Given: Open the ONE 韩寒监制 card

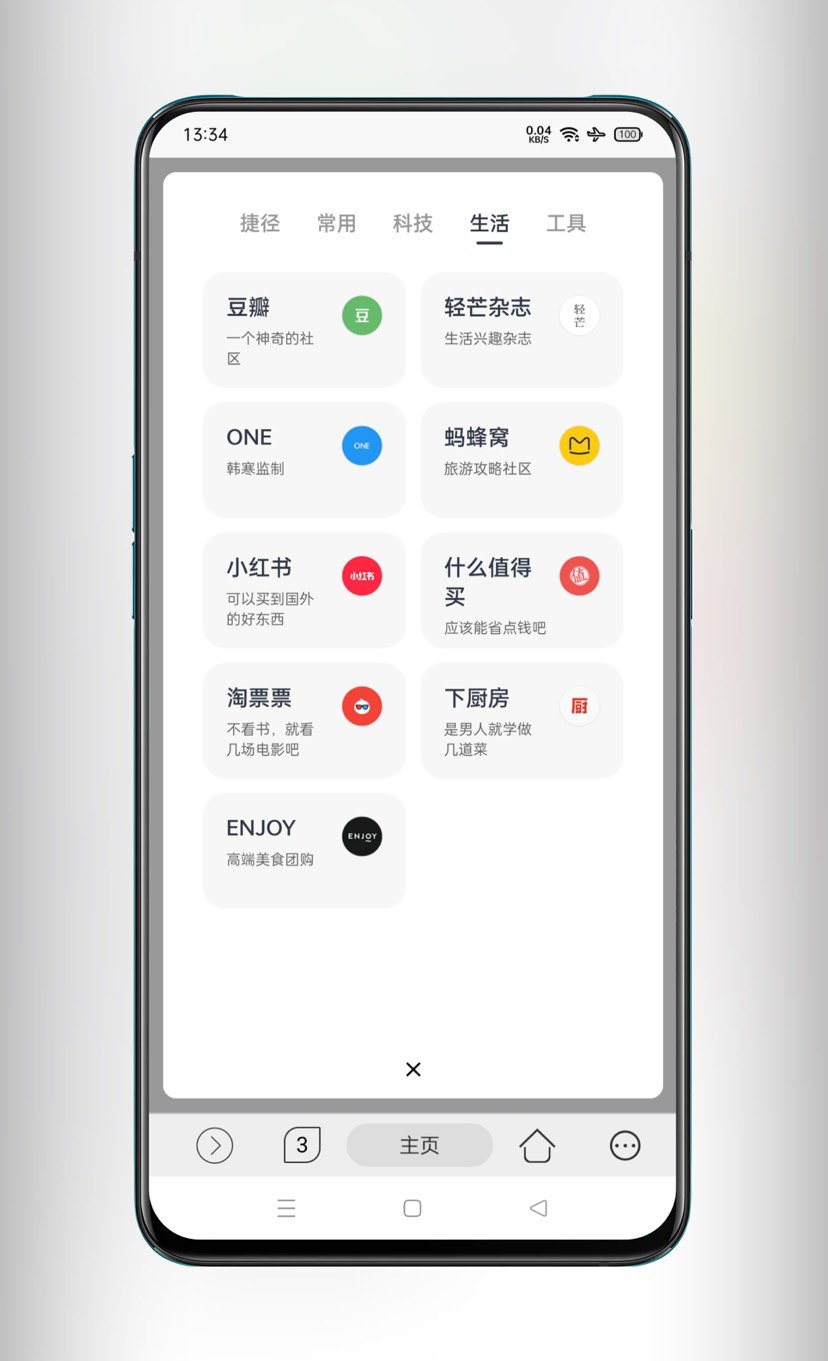Looking at the screenshot, I should point(304,460).
